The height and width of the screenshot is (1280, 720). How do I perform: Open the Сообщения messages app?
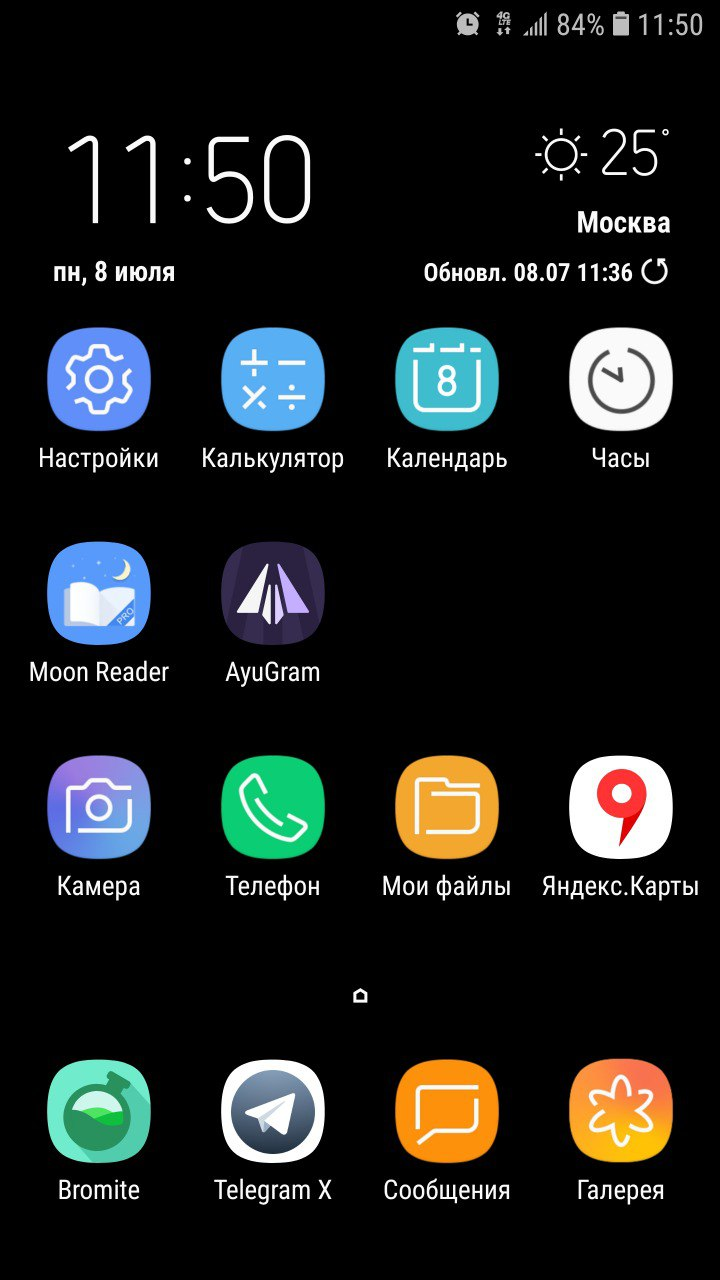(x=447, y=1112)
